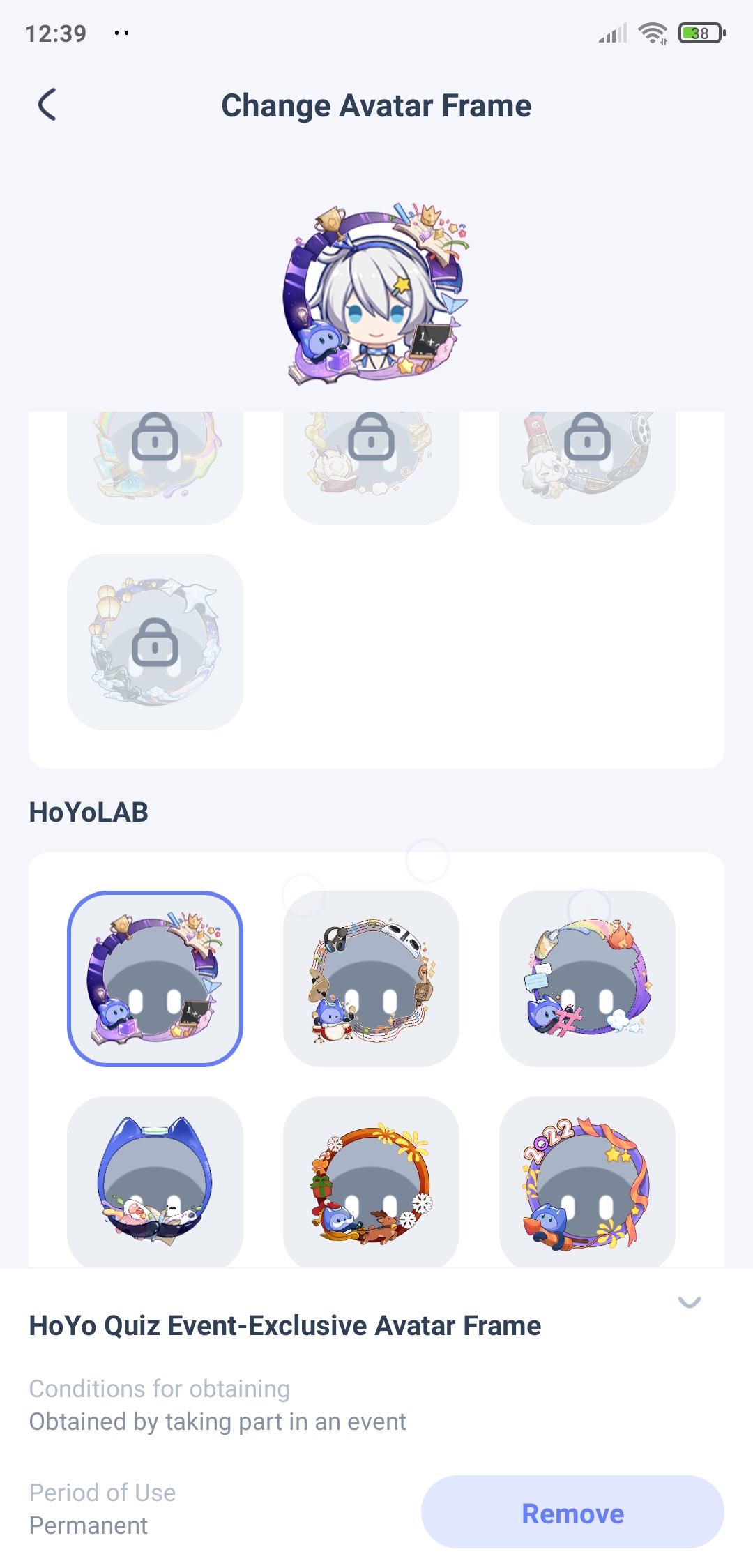The image size is (753, 1568).
Task: Go back using the back arrow
Action: pos(47,105)
